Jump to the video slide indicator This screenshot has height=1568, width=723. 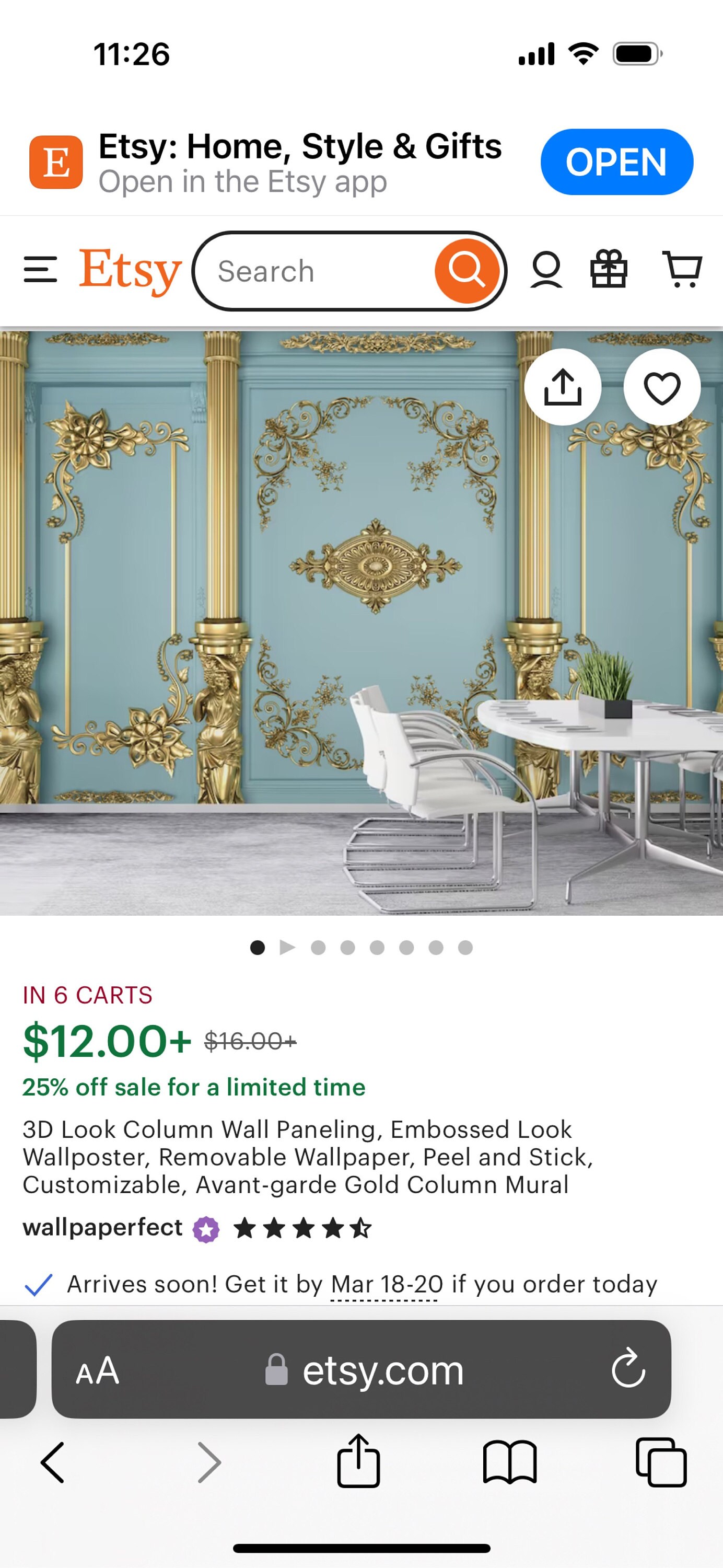287,948
